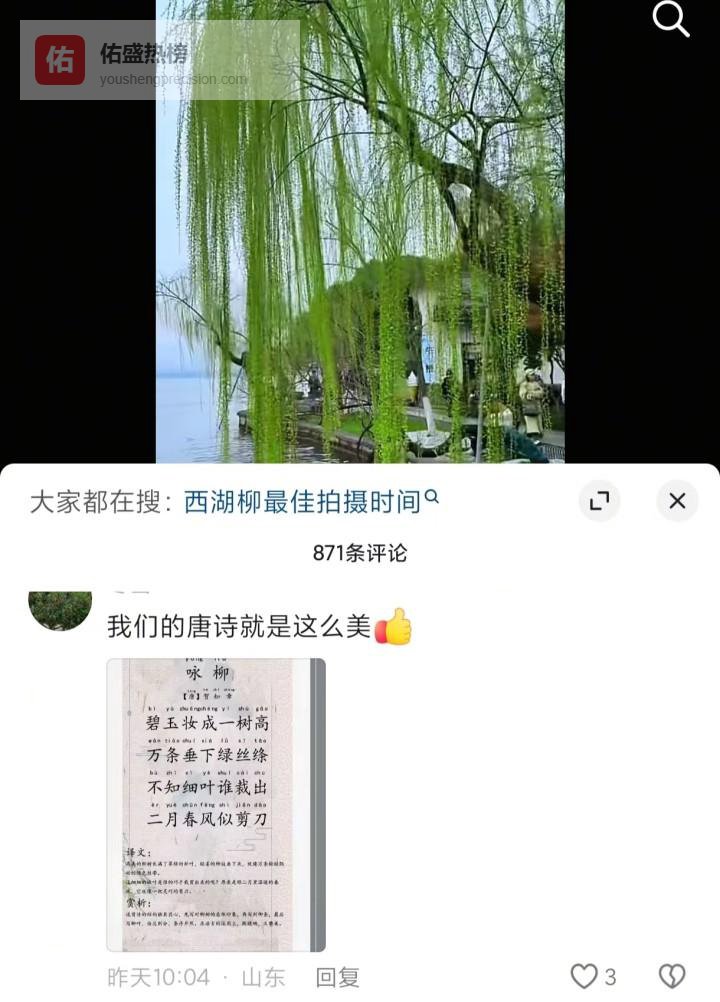The image size is (720, 1002).
Task: Open the search icon above the video
Action: [x=671, y=19]
